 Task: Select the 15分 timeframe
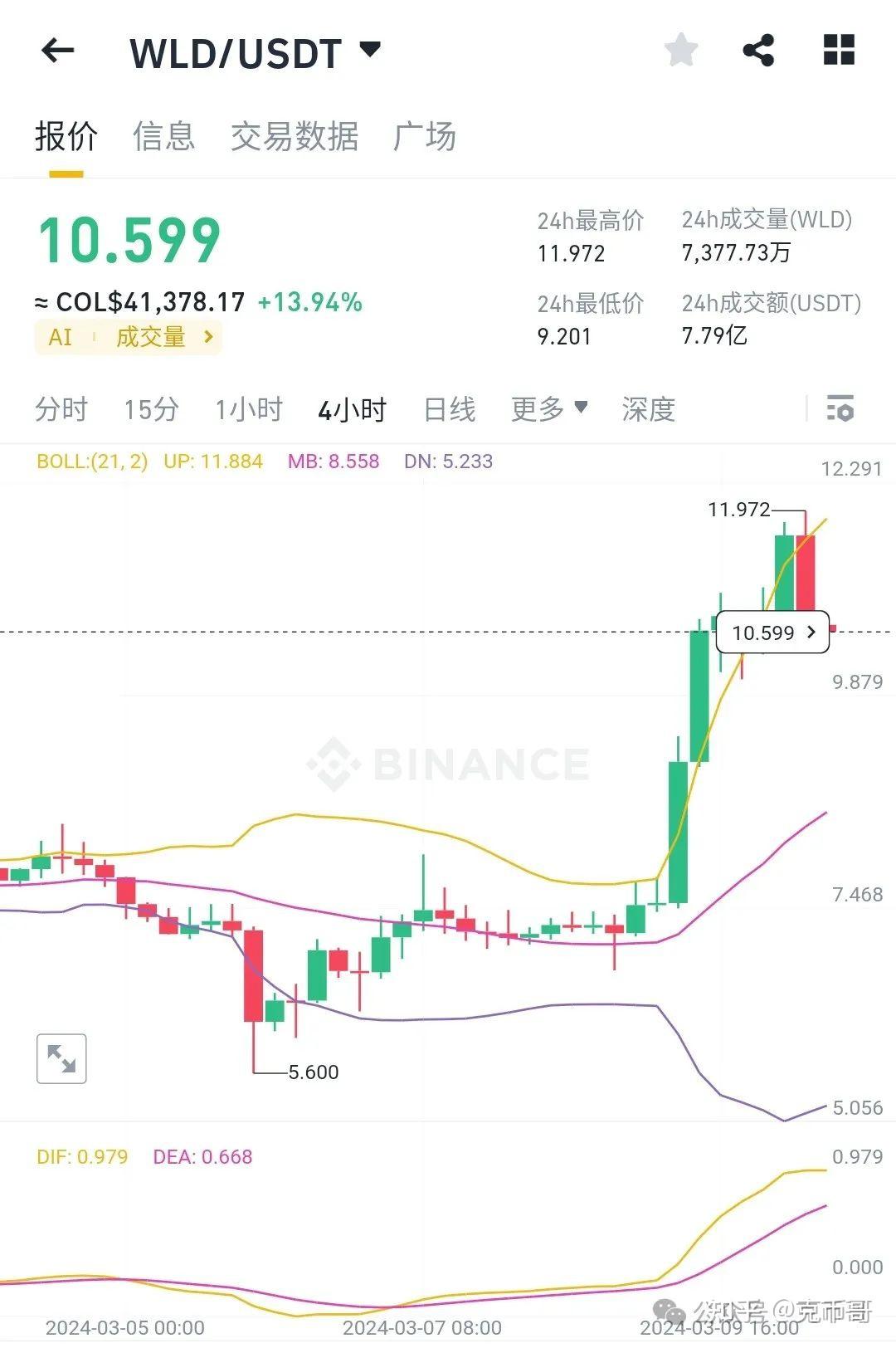(151, 409)
